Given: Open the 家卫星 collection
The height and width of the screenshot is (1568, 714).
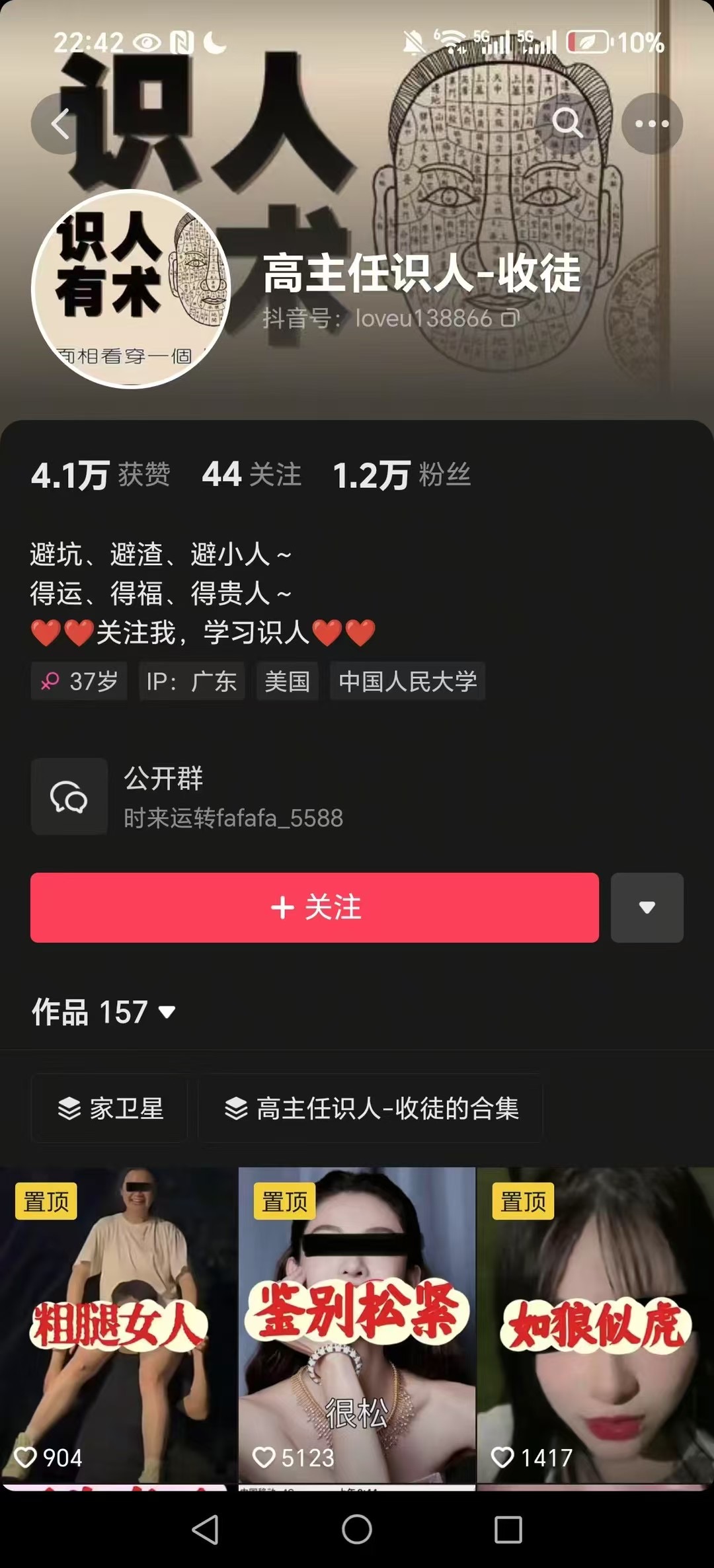Looking at the screenshot, I should click(x=110, y=1109).
